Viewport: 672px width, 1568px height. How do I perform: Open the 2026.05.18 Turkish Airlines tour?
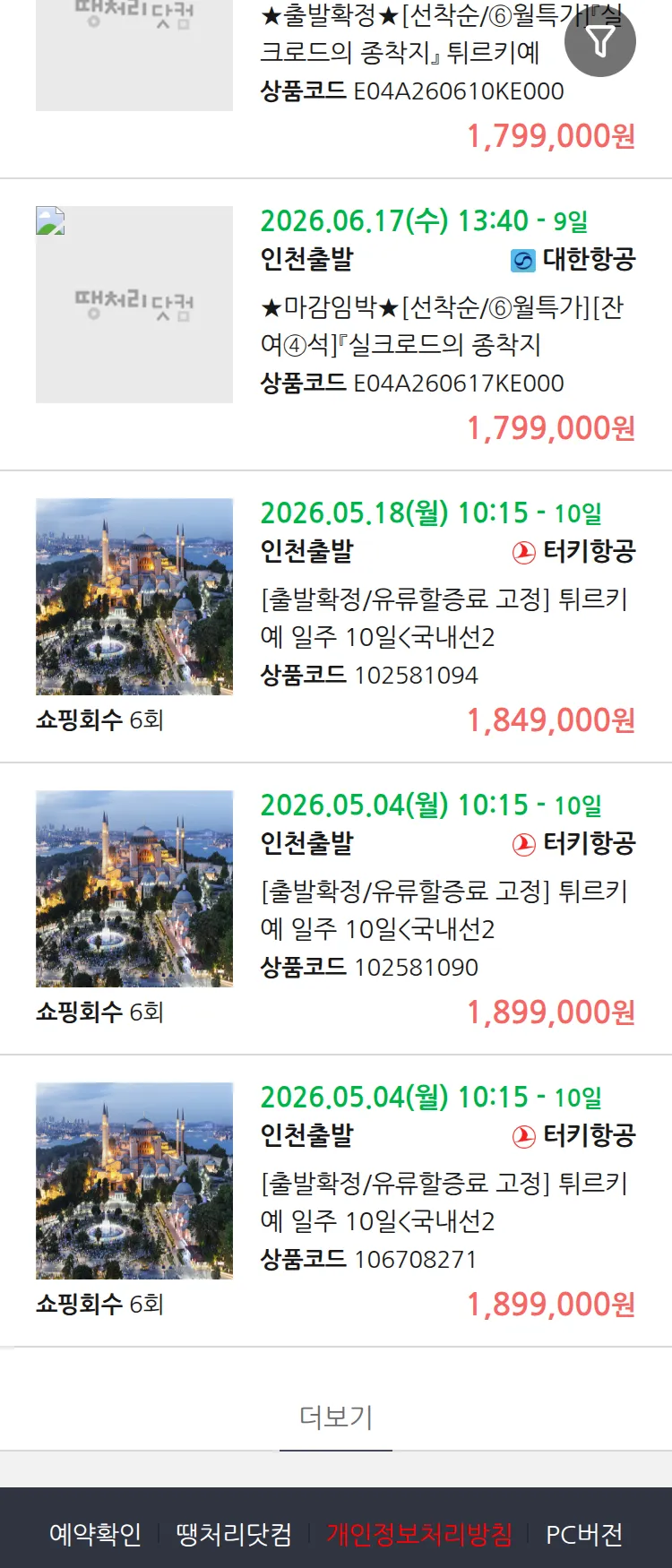pos(444,617)
